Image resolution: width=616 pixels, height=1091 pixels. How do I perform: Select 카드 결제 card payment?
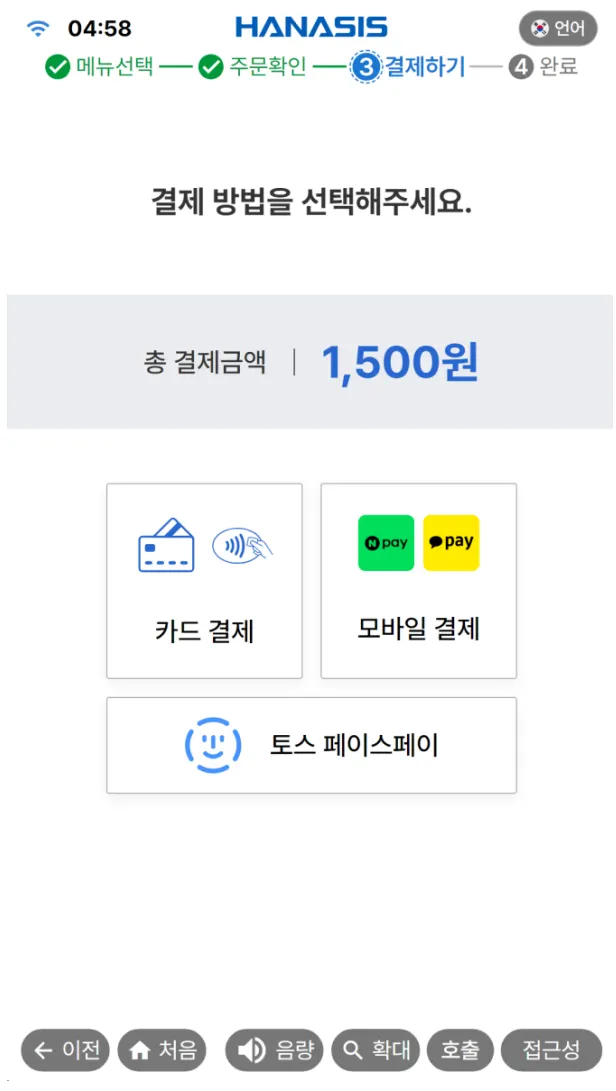point(204,581)
